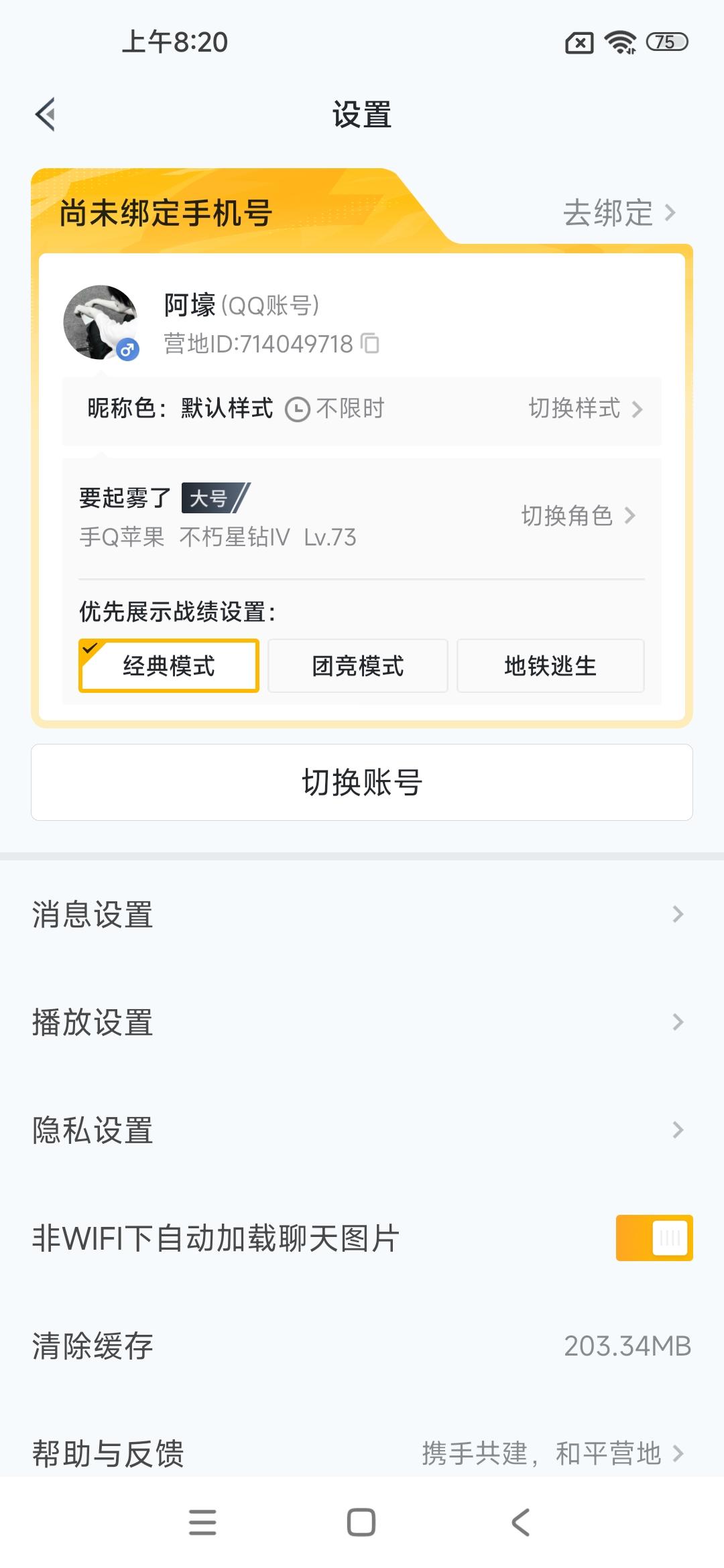724x1568 pixels.
Task: Click the clock icon next to 不限时
Action: pyautogui.click(x=298, y=409)
